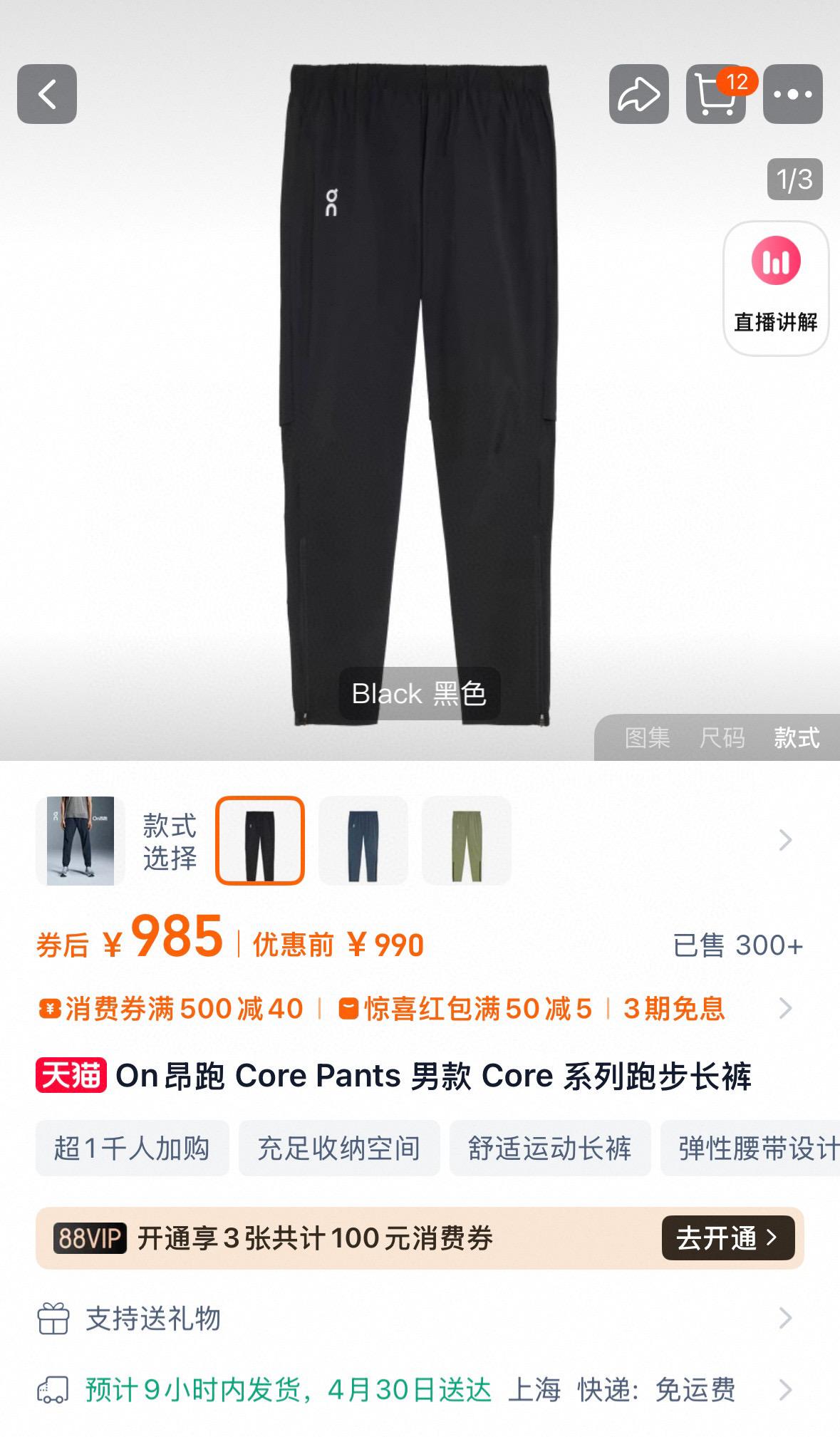Select the 款式 tab
The image size is (840, 1437).
click(x=797, y=737)
